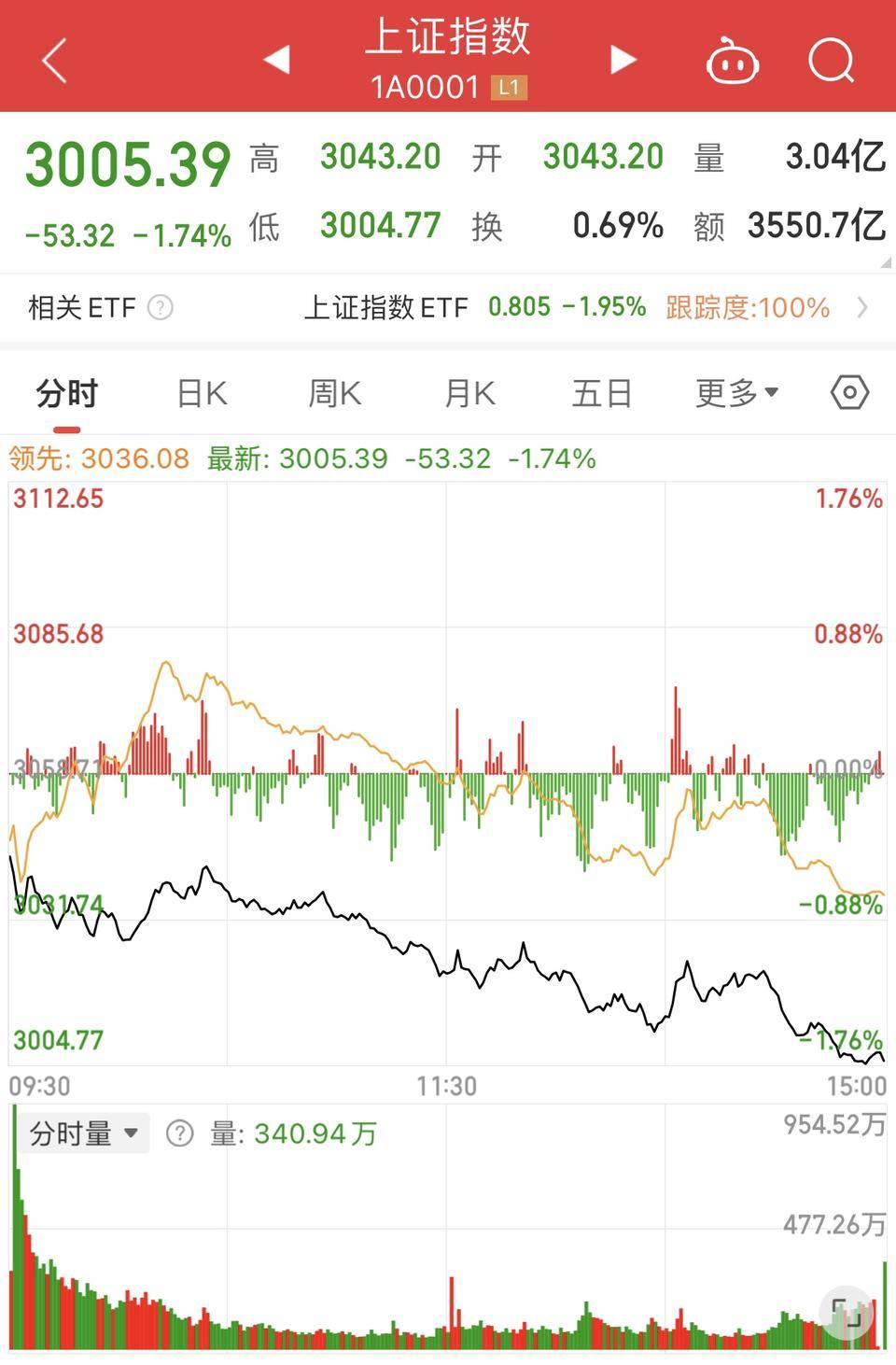Expand the chart to fullscreen
This screenshot has width=896, height=1365.
coord(847,1313)
